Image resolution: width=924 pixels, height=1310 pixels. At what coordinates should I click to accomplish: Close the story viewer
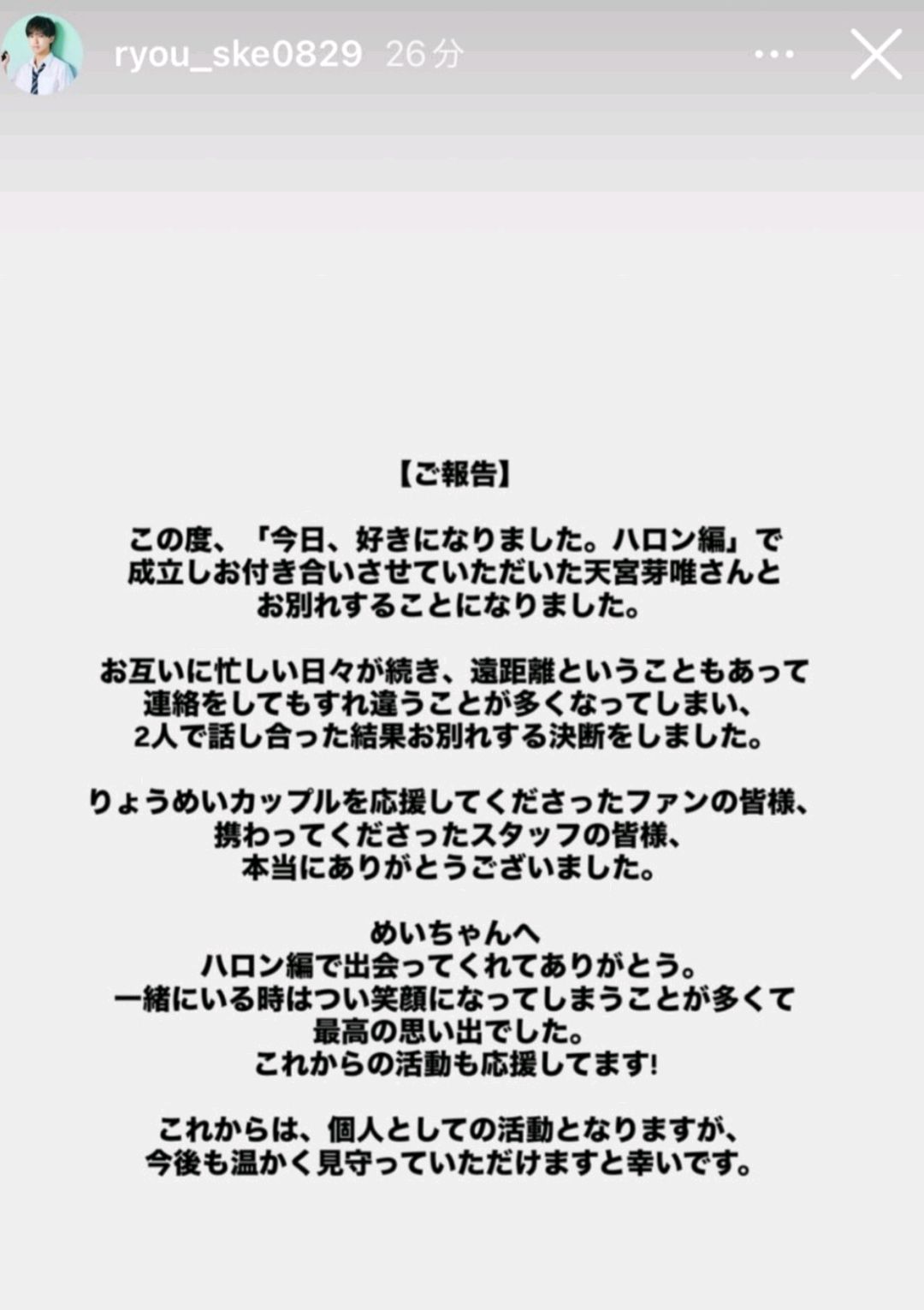click(x=875, y=55)
